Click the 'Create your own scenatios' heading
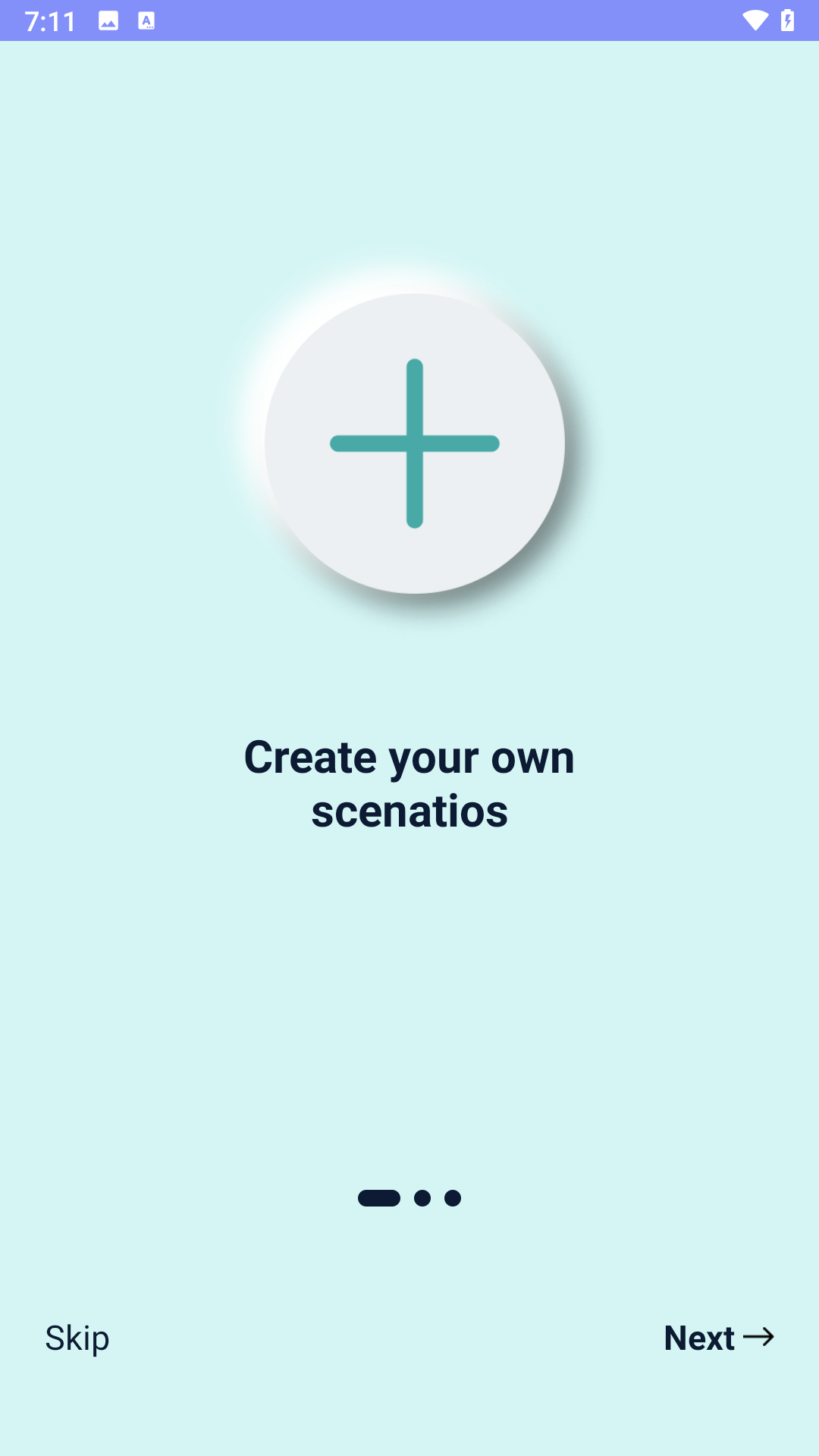 409,783
